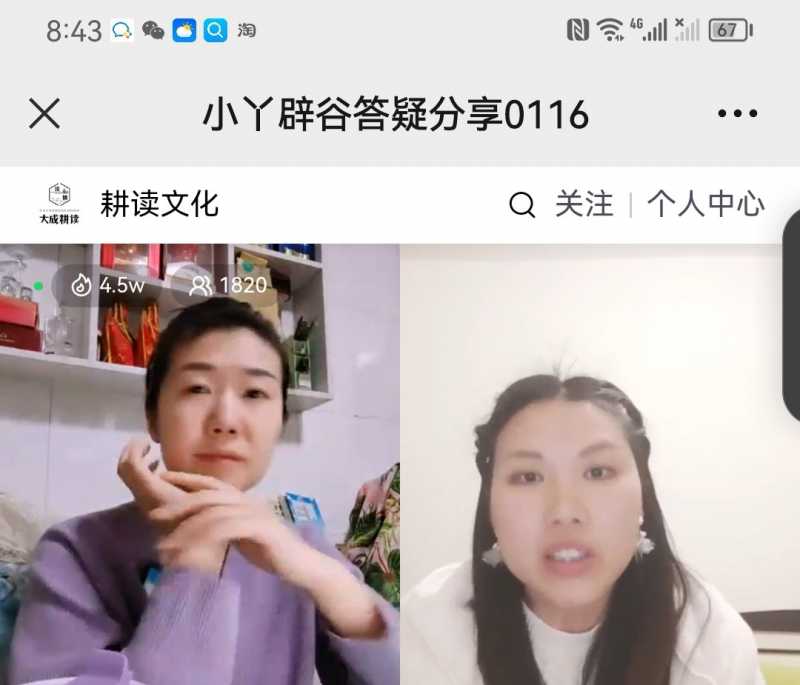This screenshot has width=800, height=685.
Task: Open the 耕读文化 channel profile
Action: coord(158,204)
